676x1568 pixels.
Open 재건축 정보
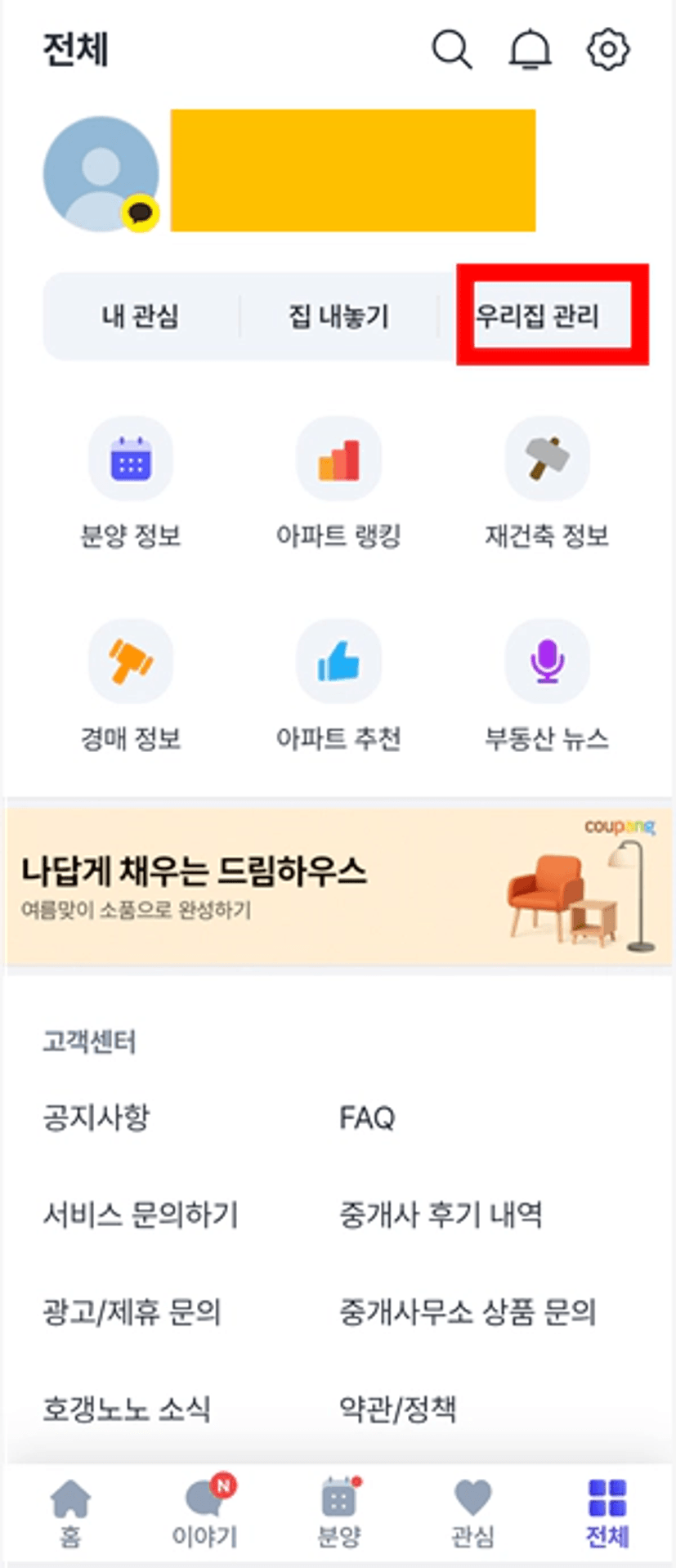(547, 482)
